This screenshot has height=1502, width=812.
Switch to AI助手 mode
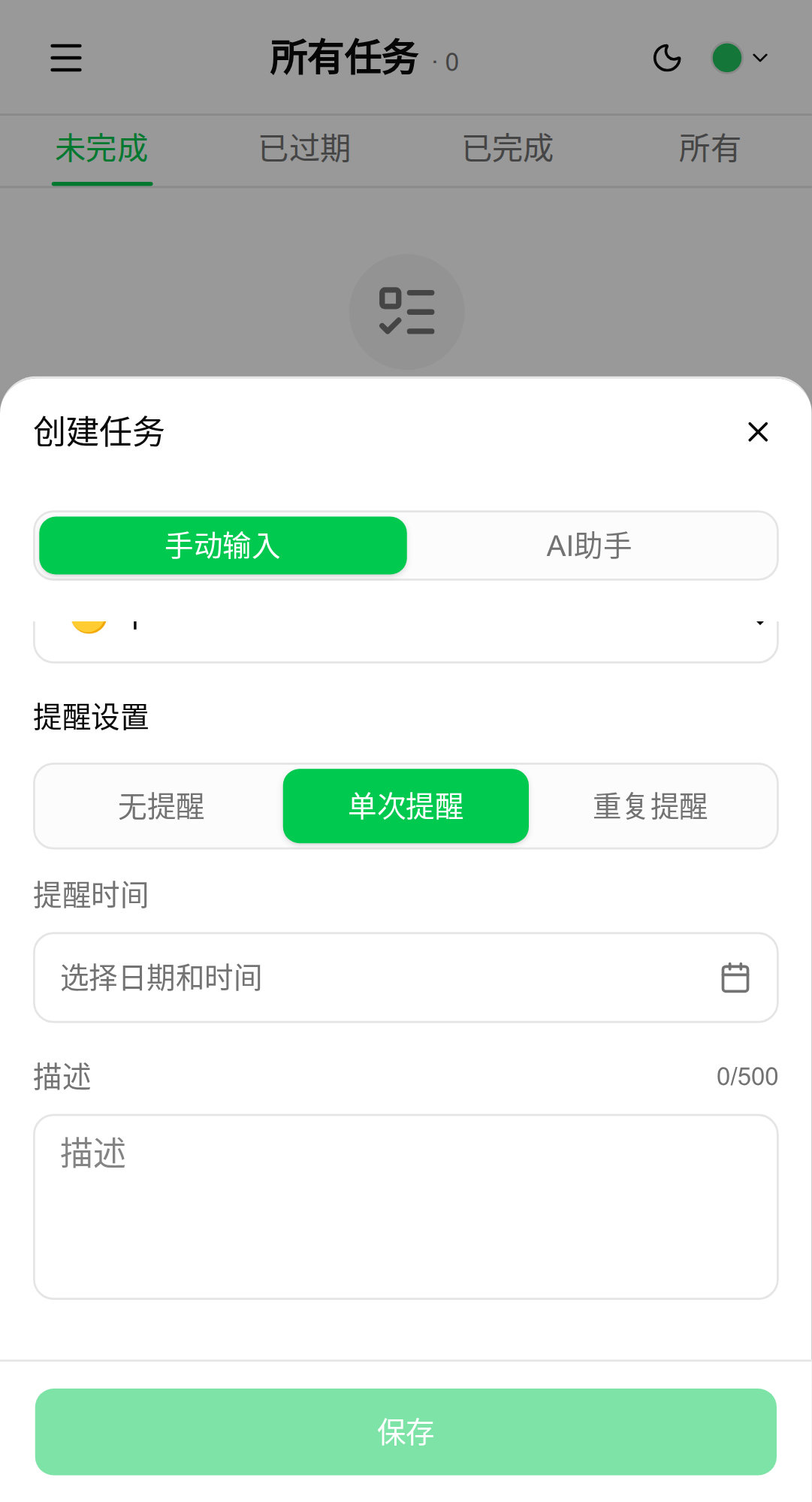[x=590, y=545]
